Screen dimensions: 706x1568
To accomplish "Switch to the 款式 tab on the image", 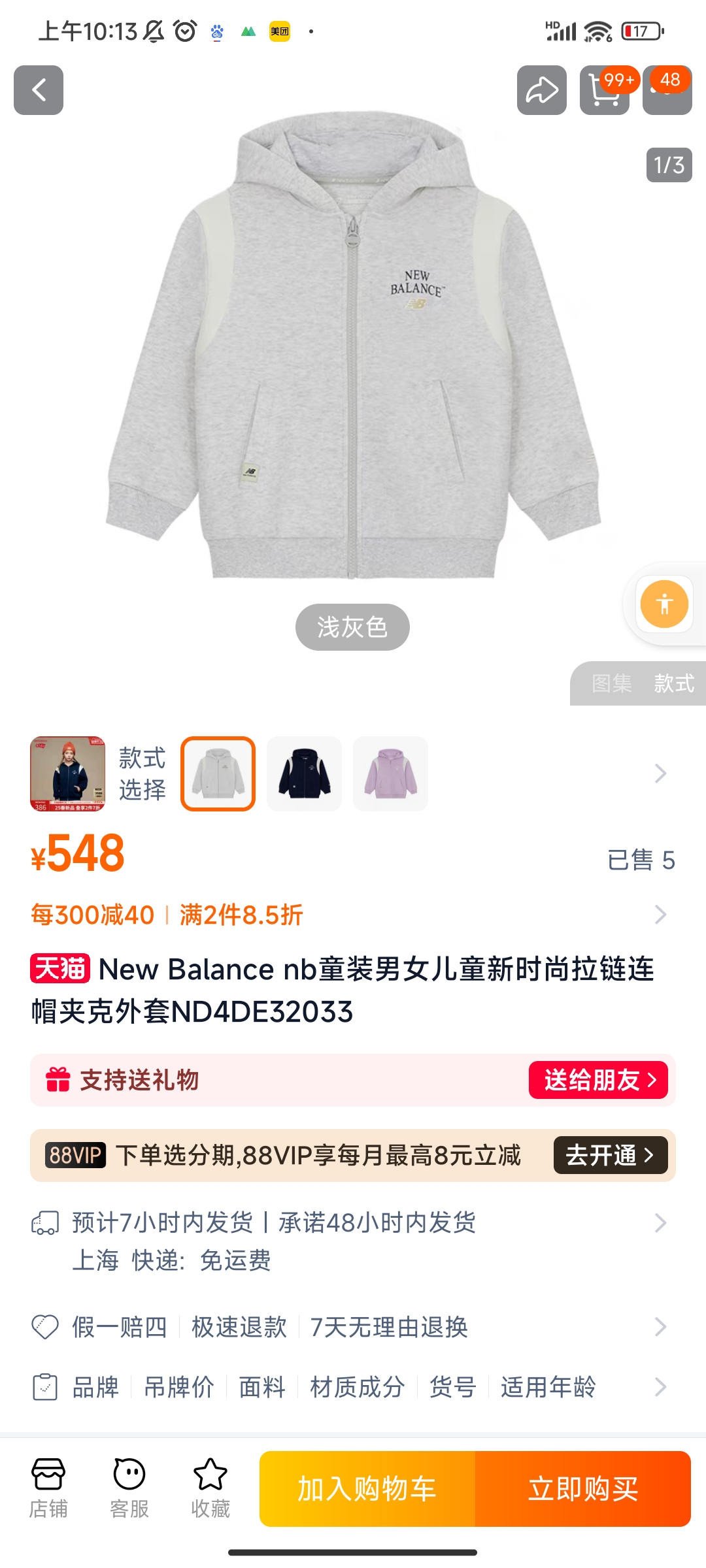I will click(674, 683).
